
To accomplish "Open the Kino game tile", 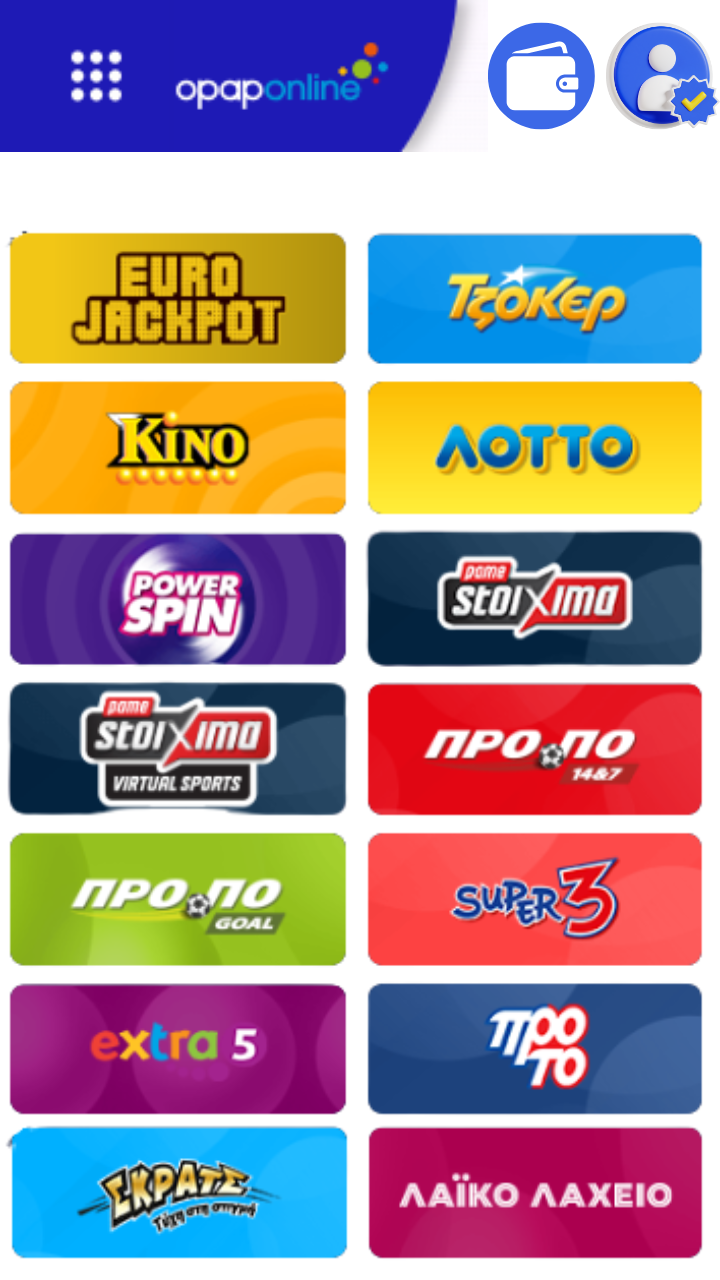I will [x=178, y=448].
